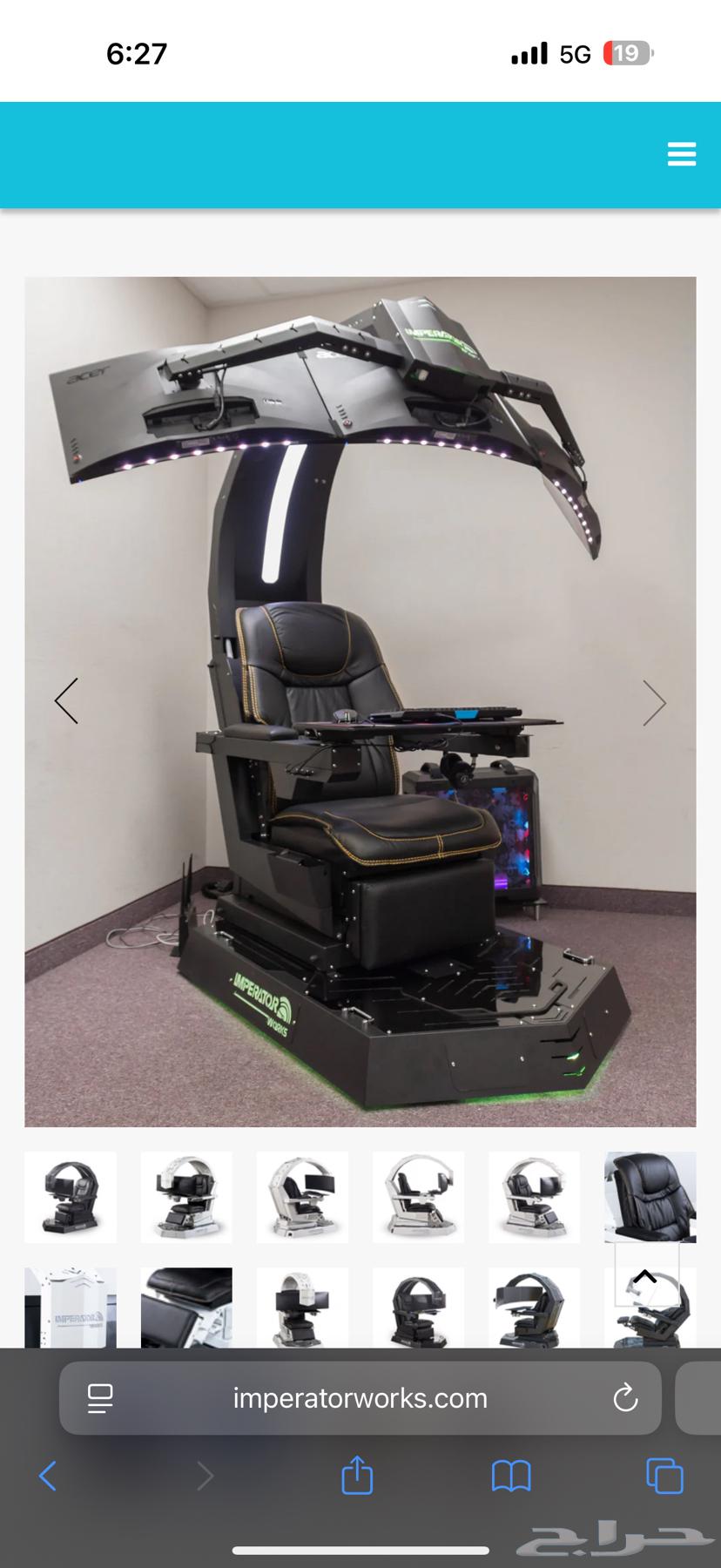Select the black leather seat close-up thumbnail
The height and width of the screenshot is (1568, 721).
coord(650,1196)
